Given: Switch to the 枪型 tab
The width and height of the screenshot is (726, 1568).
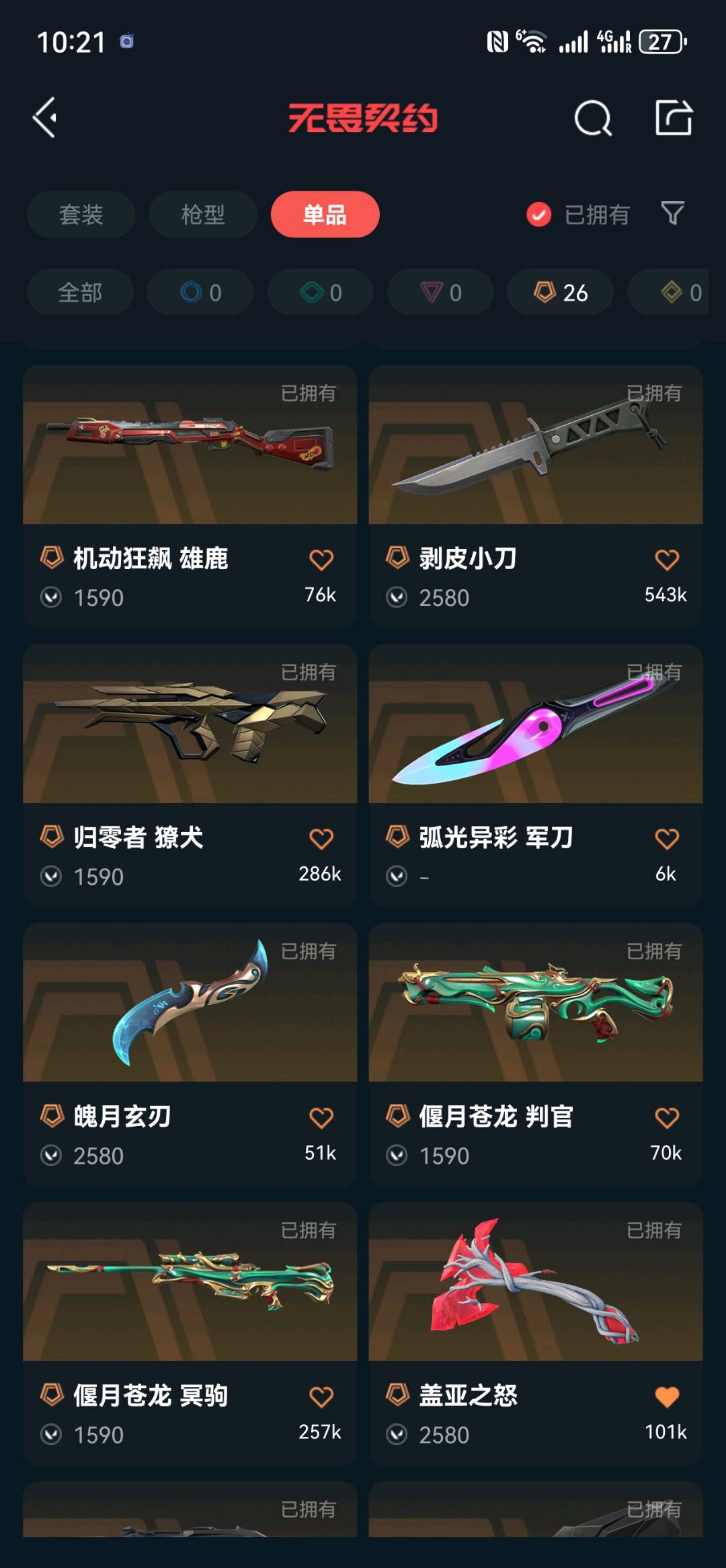Looking at the screenshot, I should point(203,215).
